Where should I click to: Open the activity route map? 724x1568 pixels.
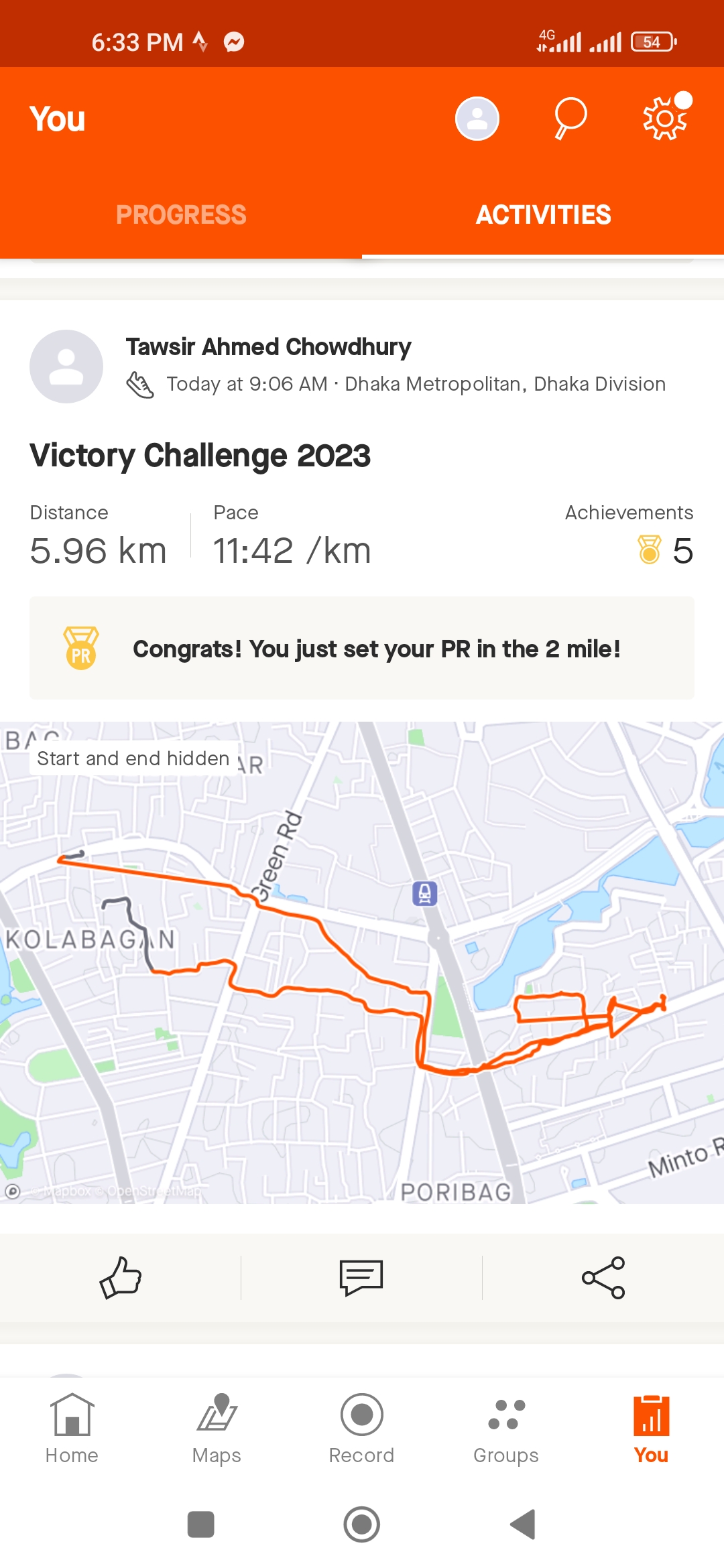(x=362, y=962)
